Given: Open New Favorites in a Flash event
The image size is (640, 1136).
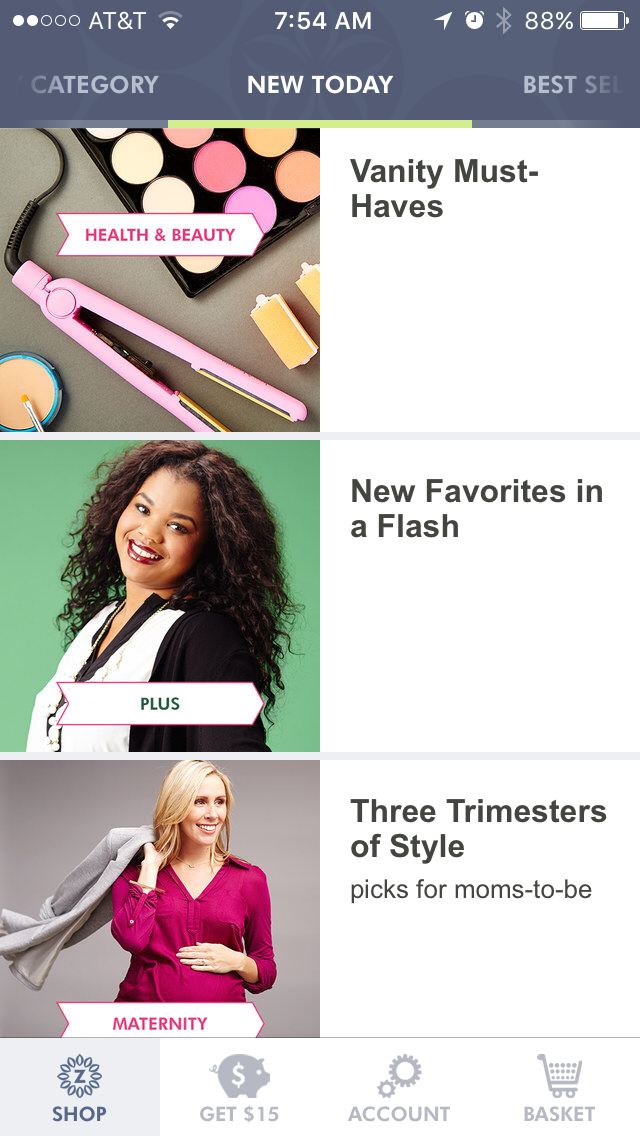Looking at the screenshot, I should pyautogui.click(x=476, y=509).
